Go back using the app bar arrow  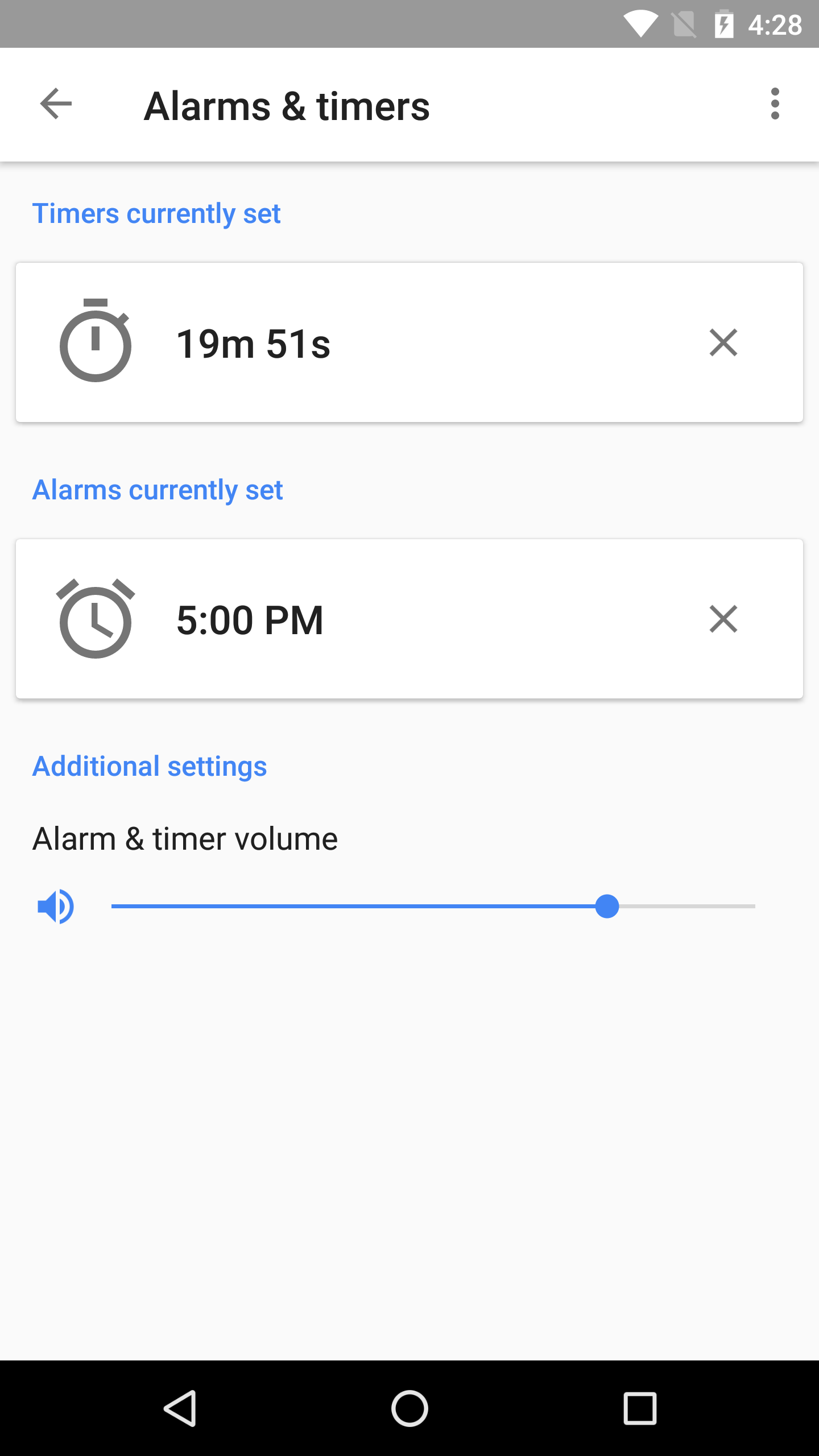pos(56,104)
